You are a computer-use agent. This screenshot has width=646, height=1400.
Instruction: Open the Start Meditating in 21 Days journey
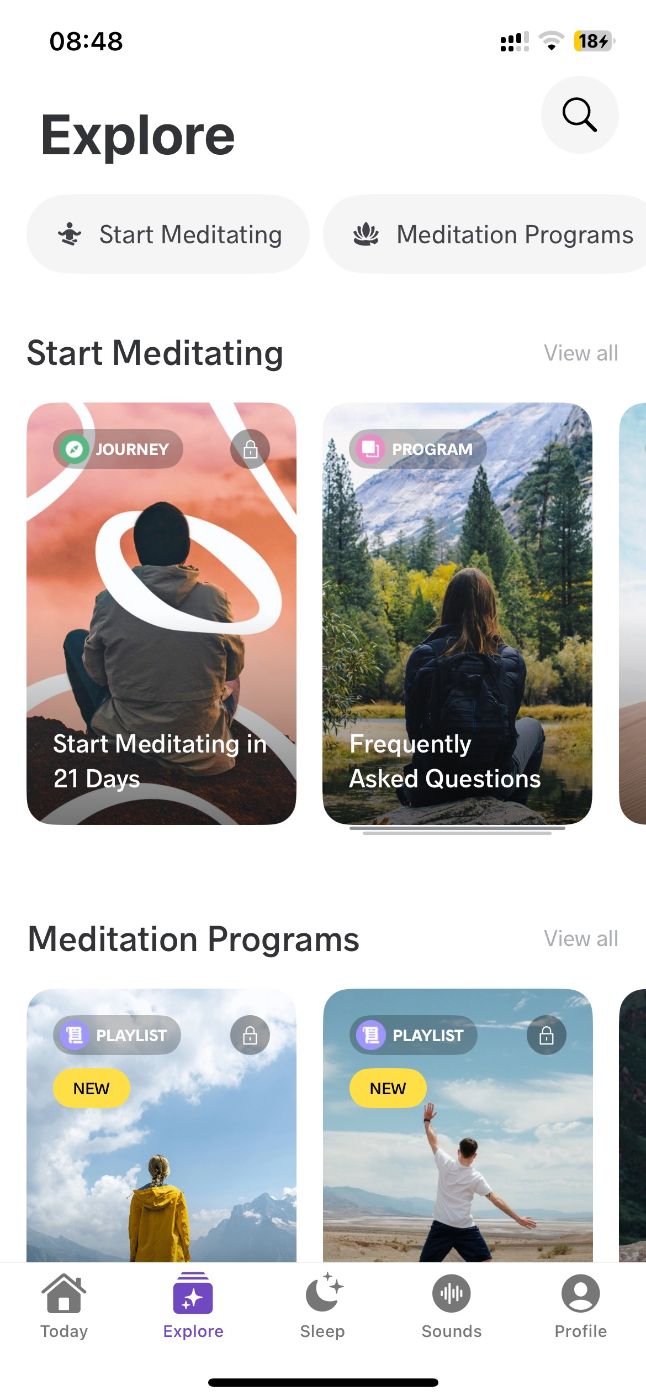click(161, 613)
